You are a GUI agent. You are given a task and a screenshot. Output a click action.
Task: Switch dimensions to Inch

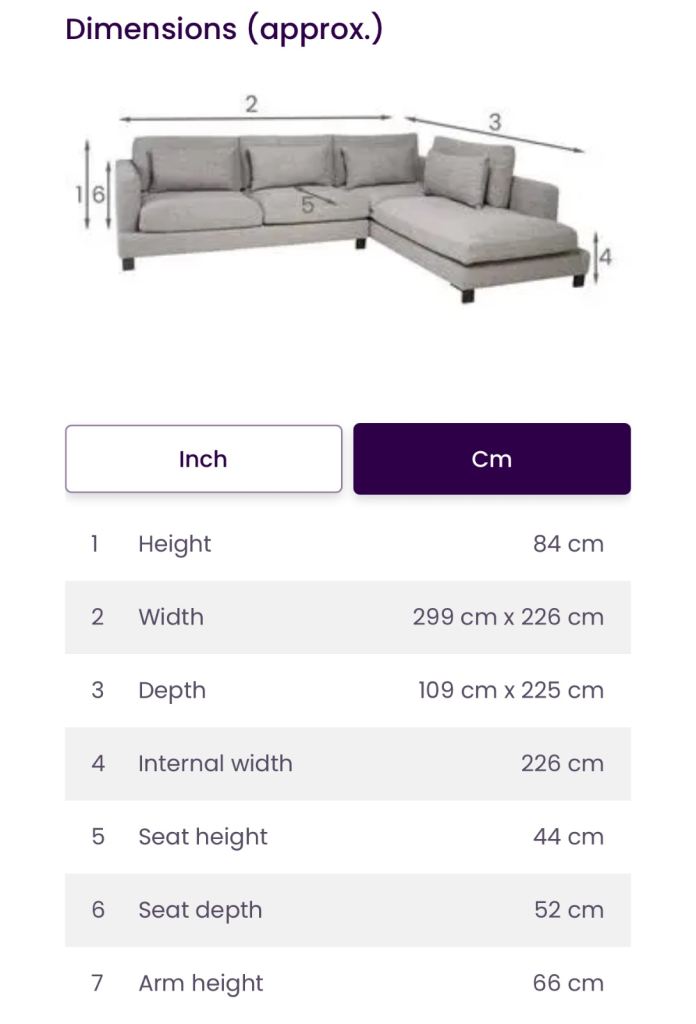tap(203, 458)
